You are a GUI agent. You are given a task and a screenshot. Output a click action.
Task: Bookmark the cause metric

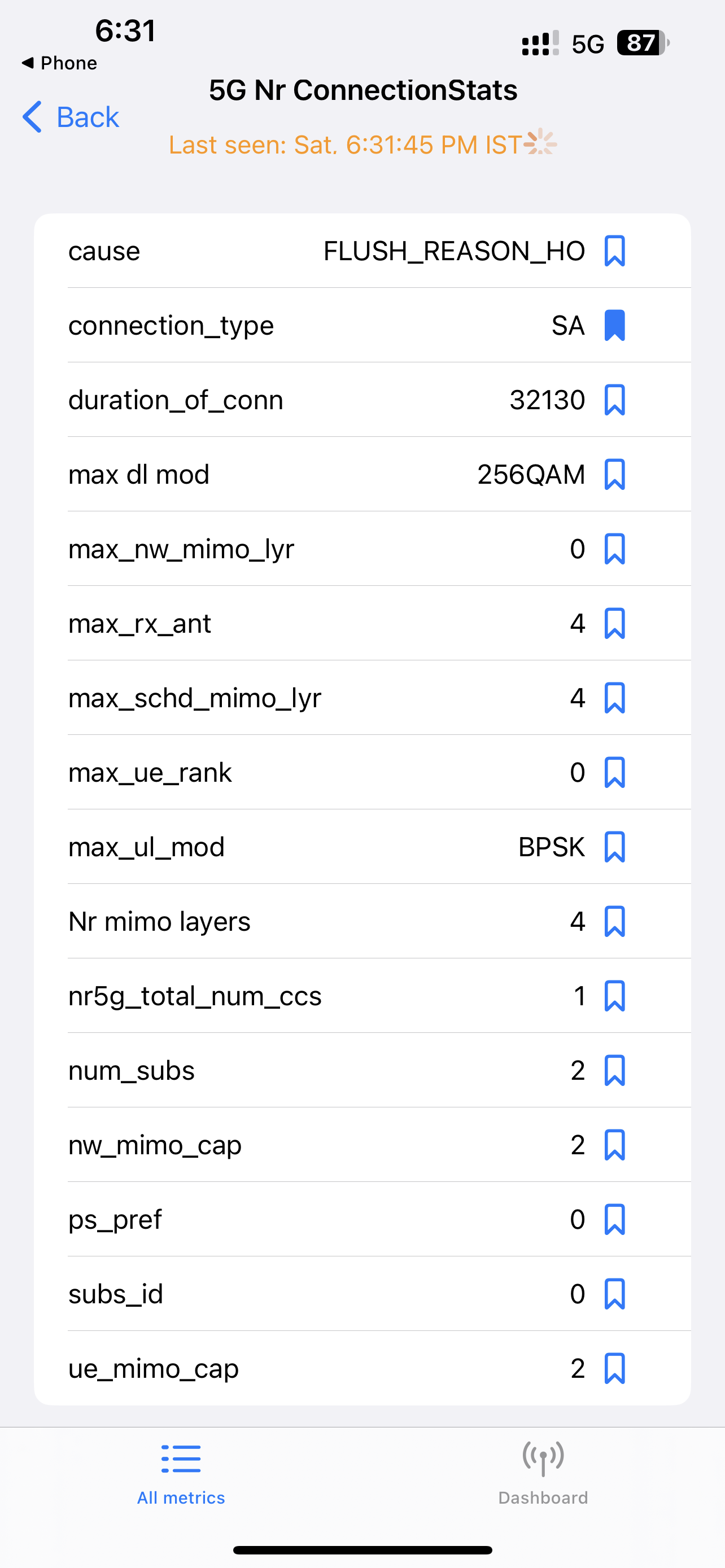point(614,251)
